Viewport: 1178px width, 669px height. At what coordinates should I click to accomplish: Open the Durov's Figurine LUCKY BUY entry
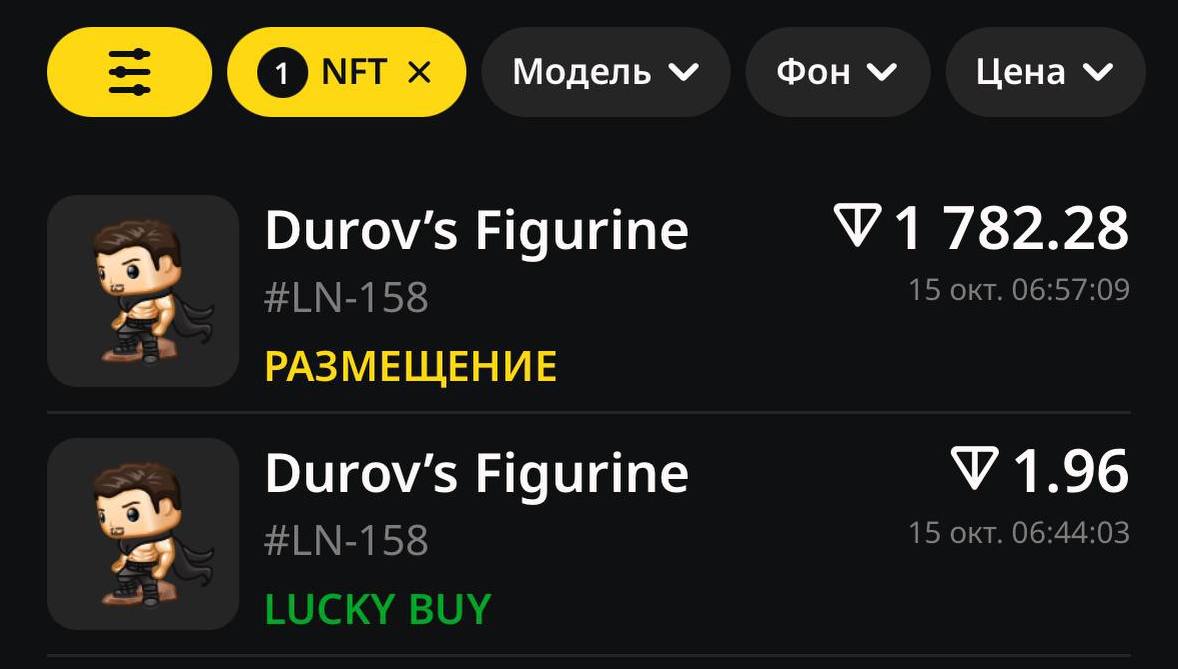pyautogui.click(x=588, y=534)
